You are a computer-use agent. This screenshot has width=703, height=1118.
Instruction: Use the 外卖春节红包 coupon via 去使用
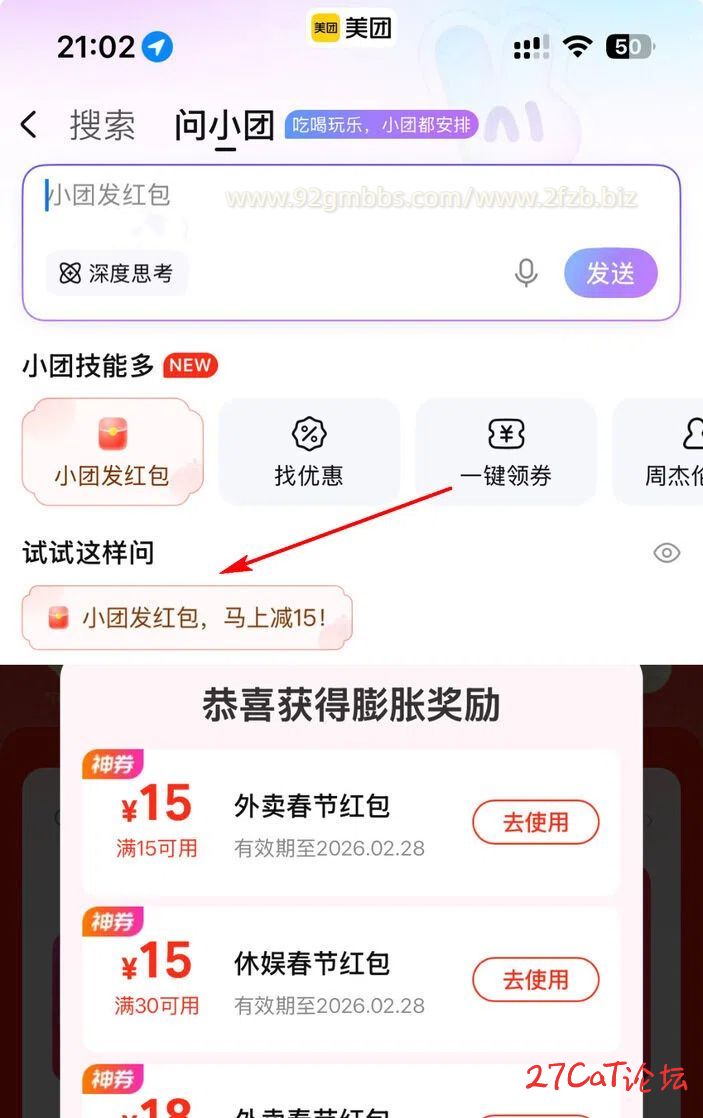(x=535, y=822)
